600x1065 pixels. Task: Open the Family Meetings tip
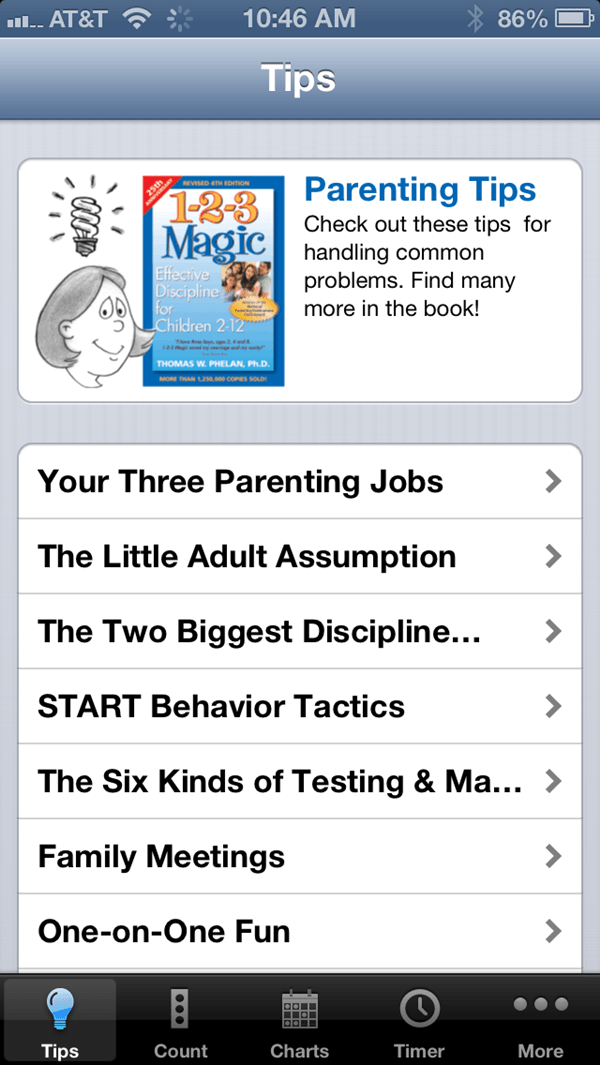tap(300, 856)
